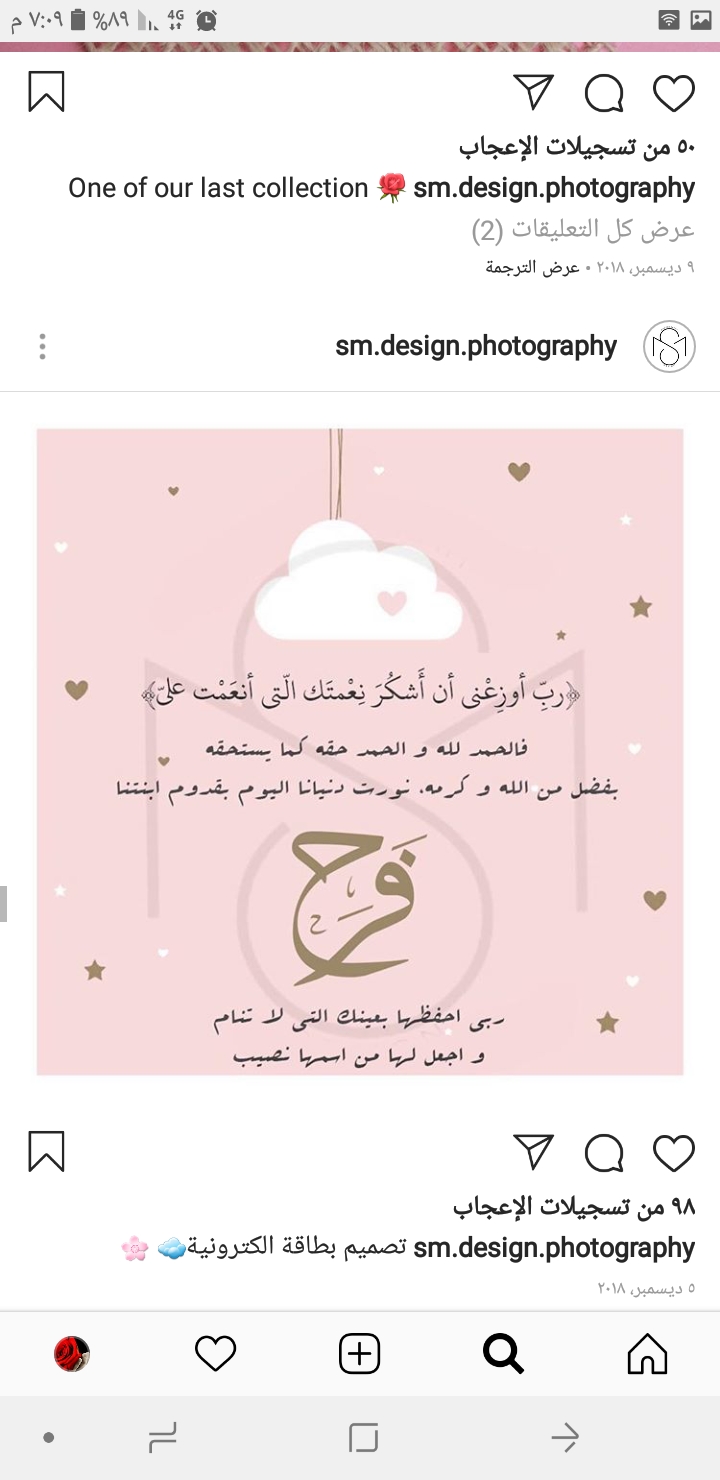Open my profile tab
720x1480 pixels.
(x=72, y=1354)
